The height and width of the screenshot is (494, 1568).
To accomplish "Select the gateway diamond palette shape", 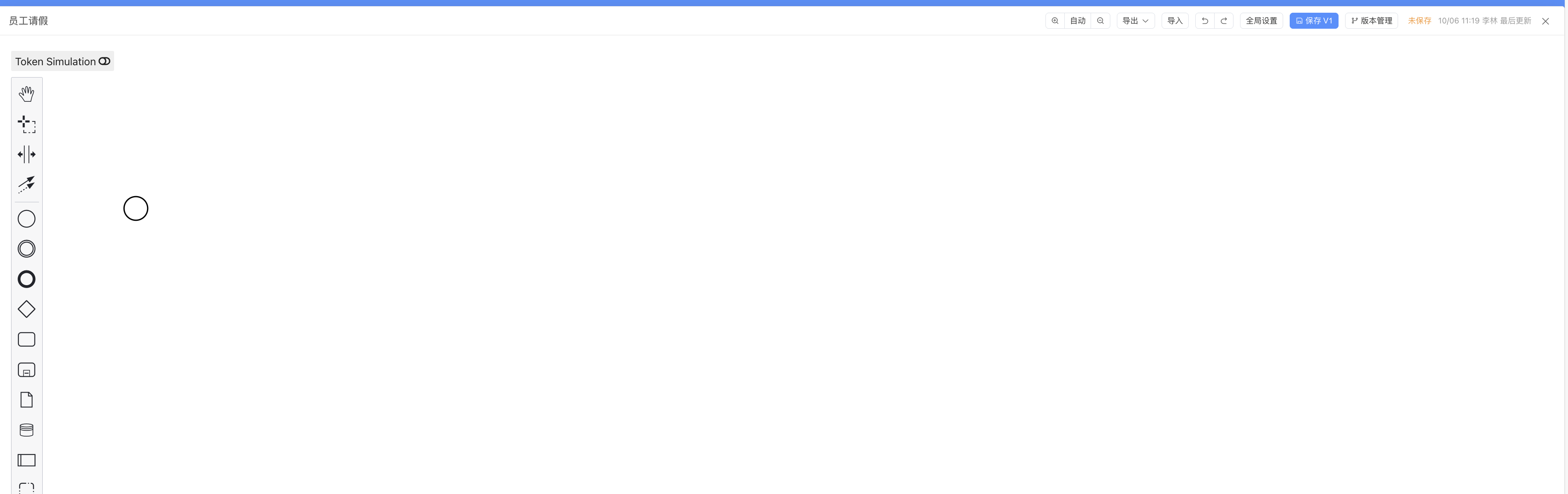I will [26, 309].
